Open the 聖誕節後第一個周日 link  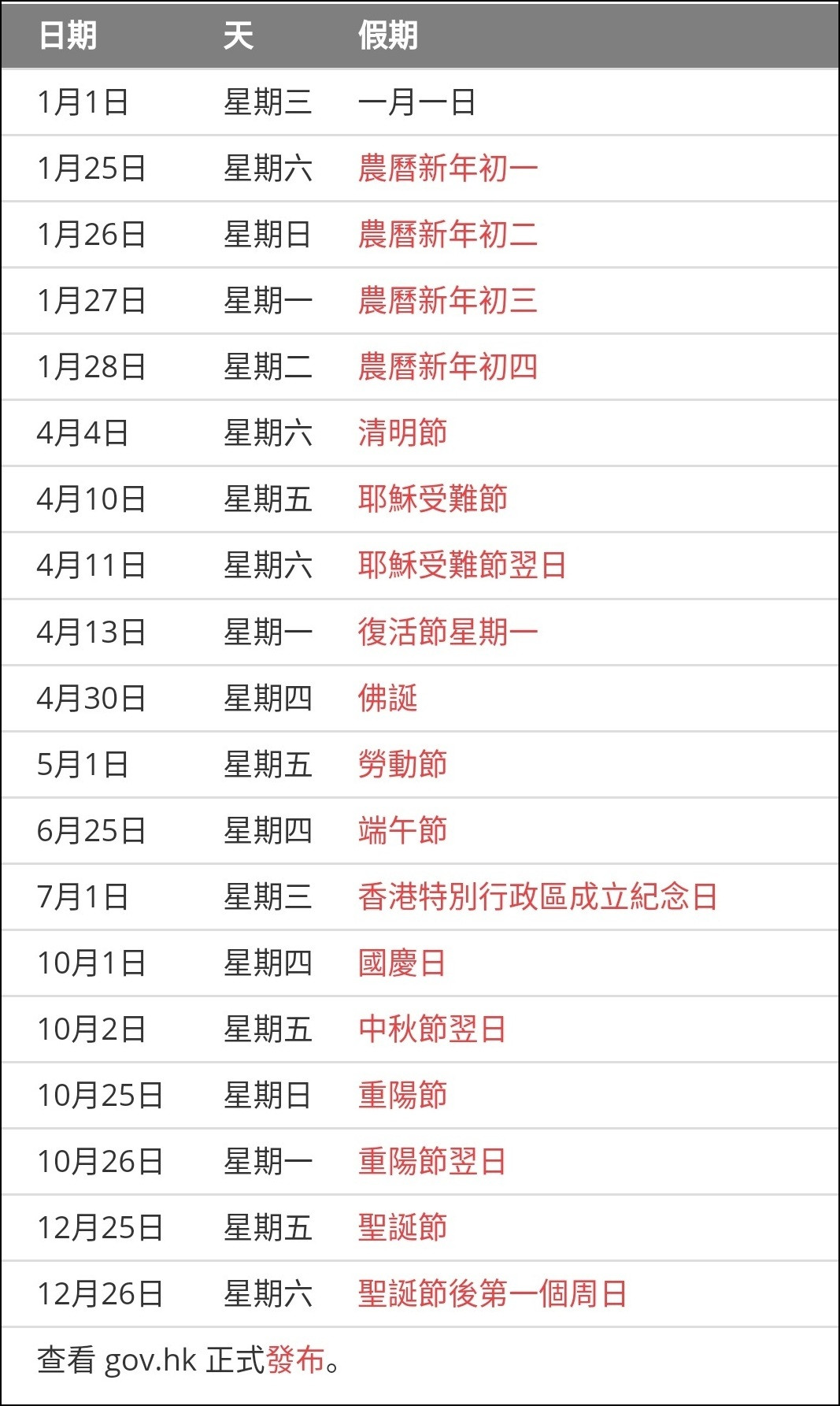tap(492, 1293)
